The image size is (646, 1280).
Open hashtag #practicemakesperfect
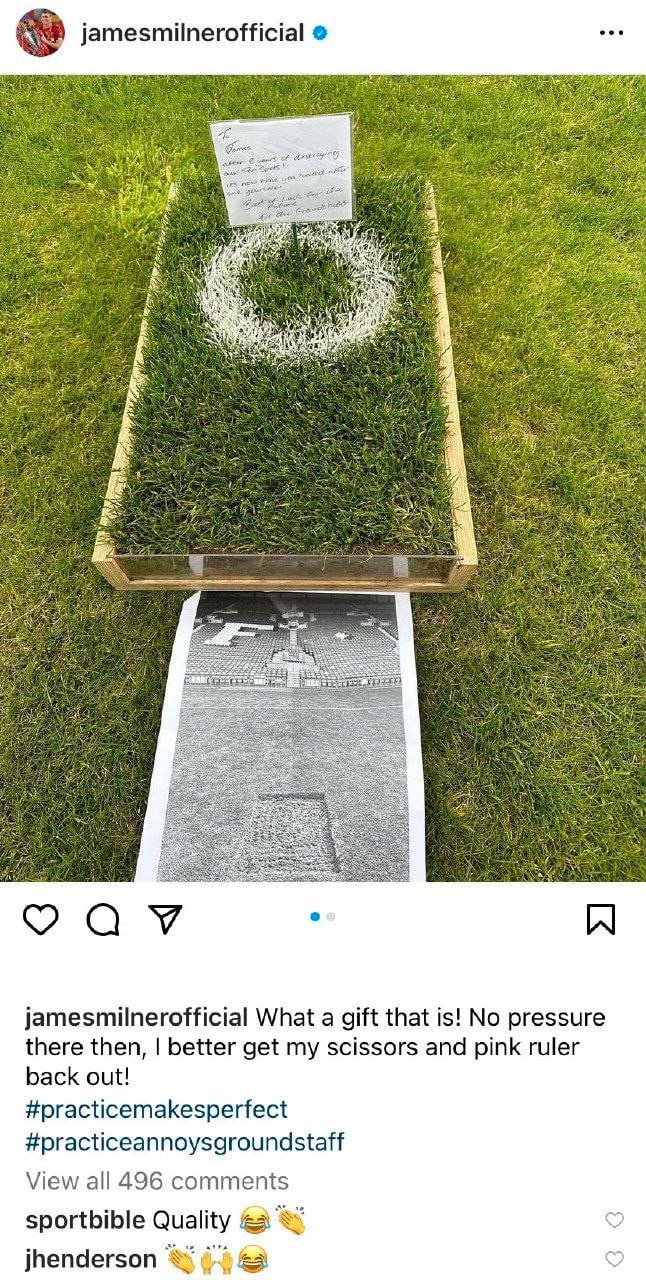(156, 1109)
